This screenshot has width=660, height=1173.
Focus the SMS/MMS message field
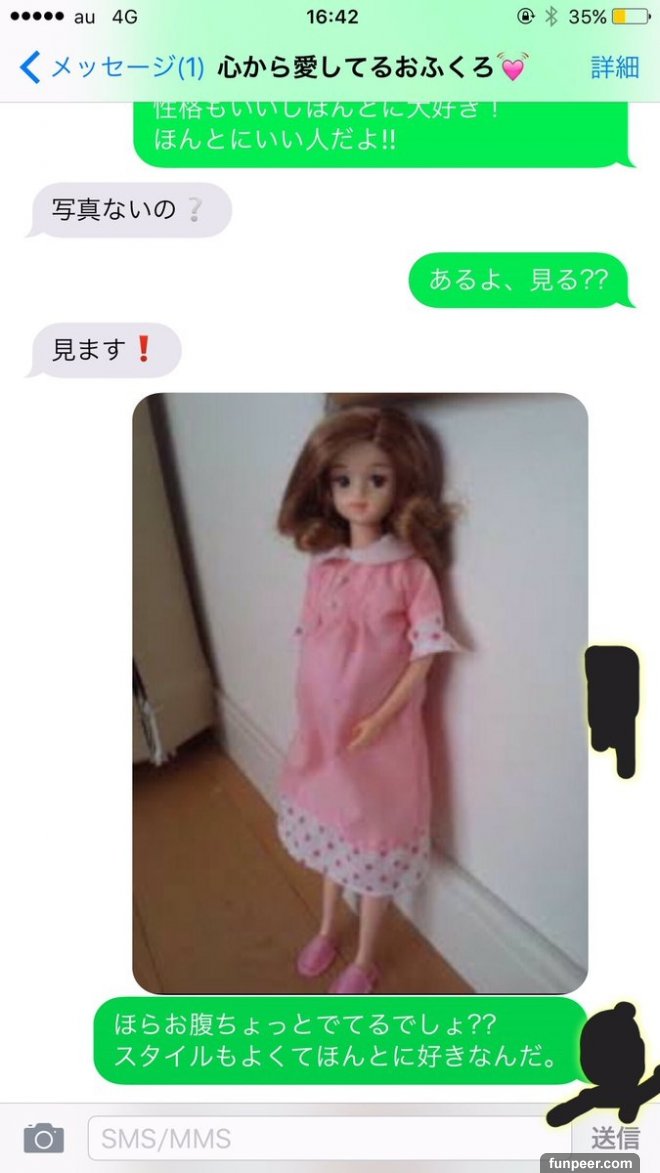pos(330,1138)
